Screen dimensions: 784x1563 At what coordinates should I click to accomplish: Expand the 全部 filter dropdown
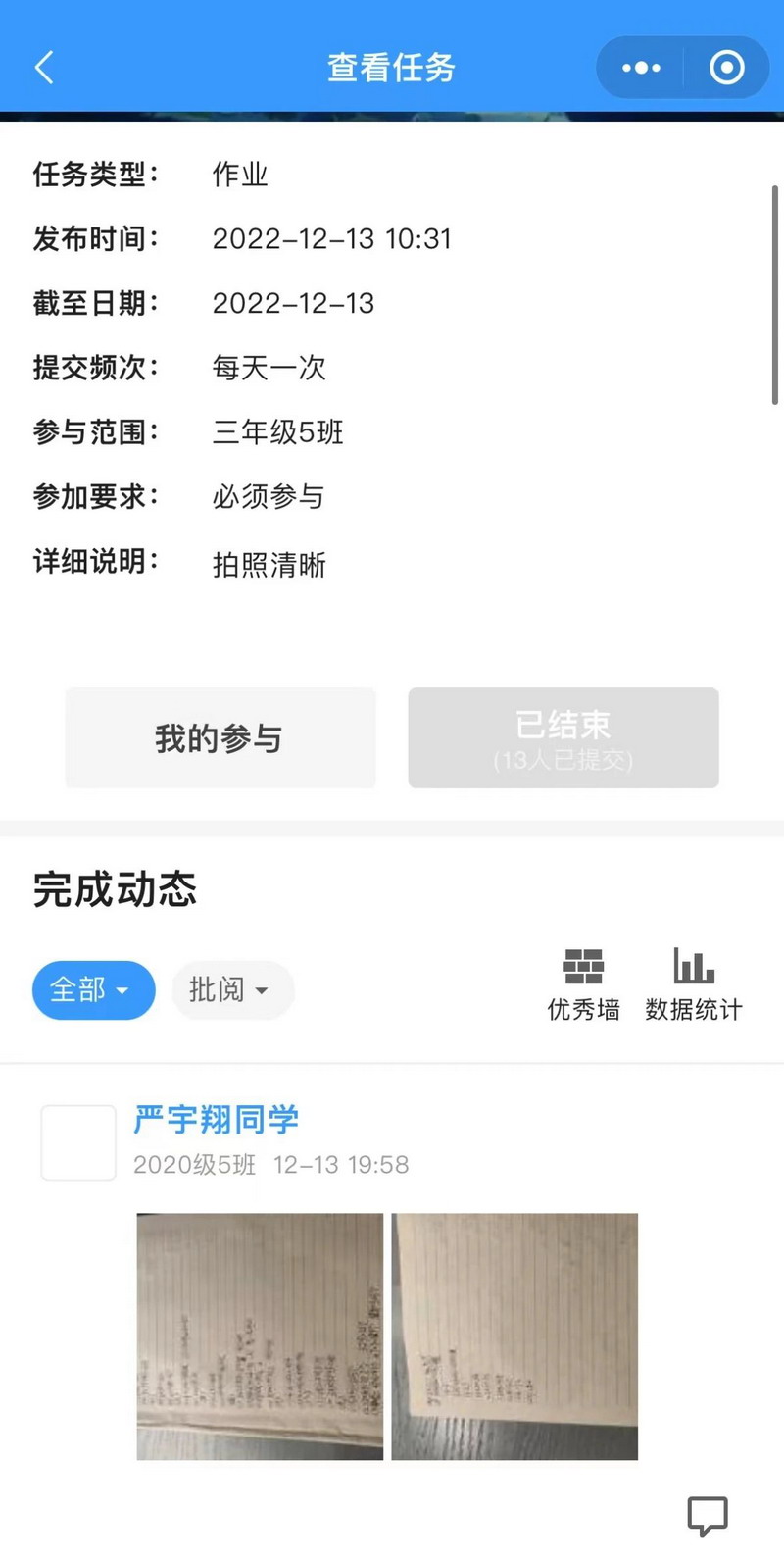coord(93,990)
